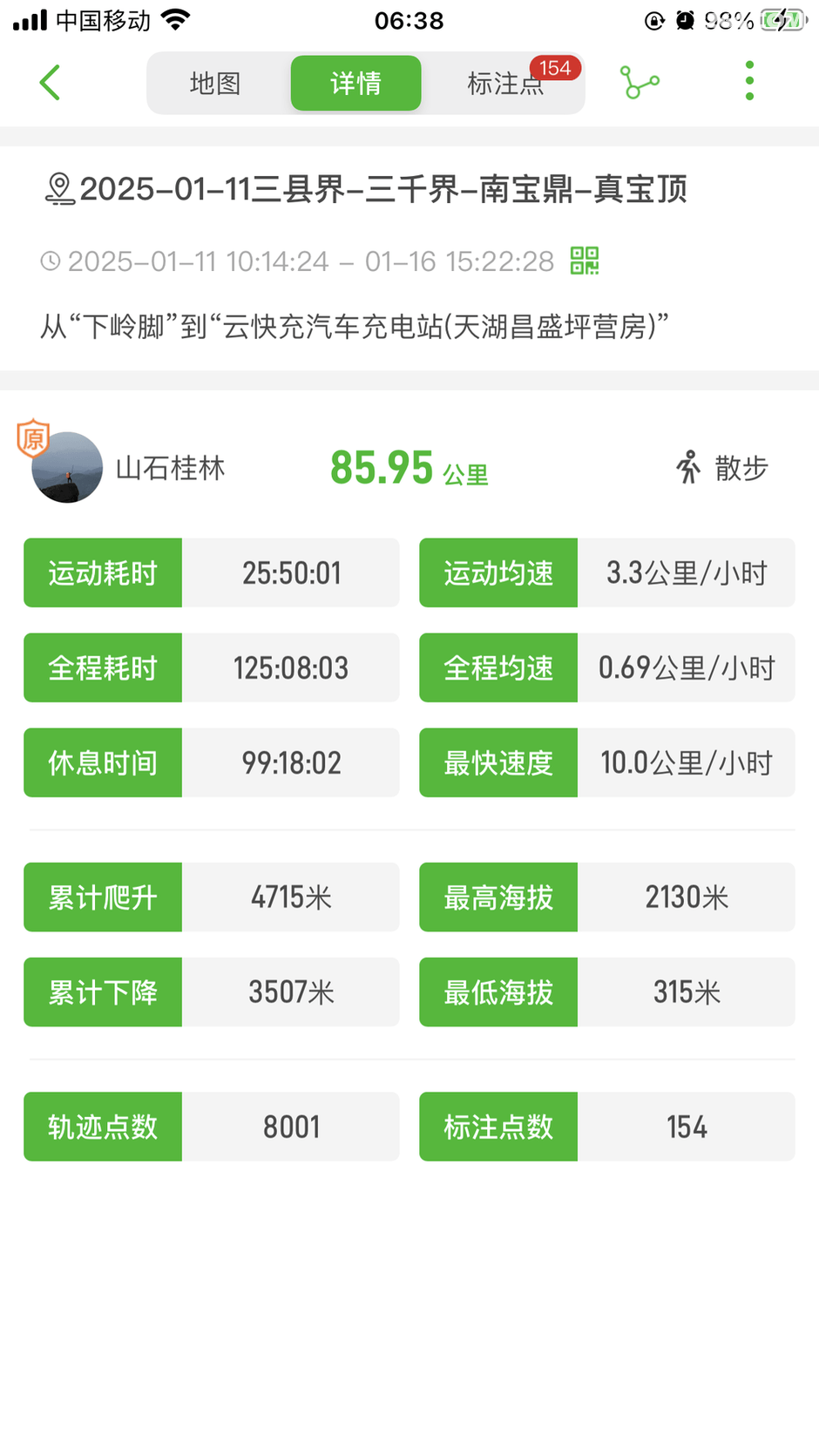The height and width of the screenshot is (1456, 819).
Task: Show the track QR code icon
Action: point(585,261)
